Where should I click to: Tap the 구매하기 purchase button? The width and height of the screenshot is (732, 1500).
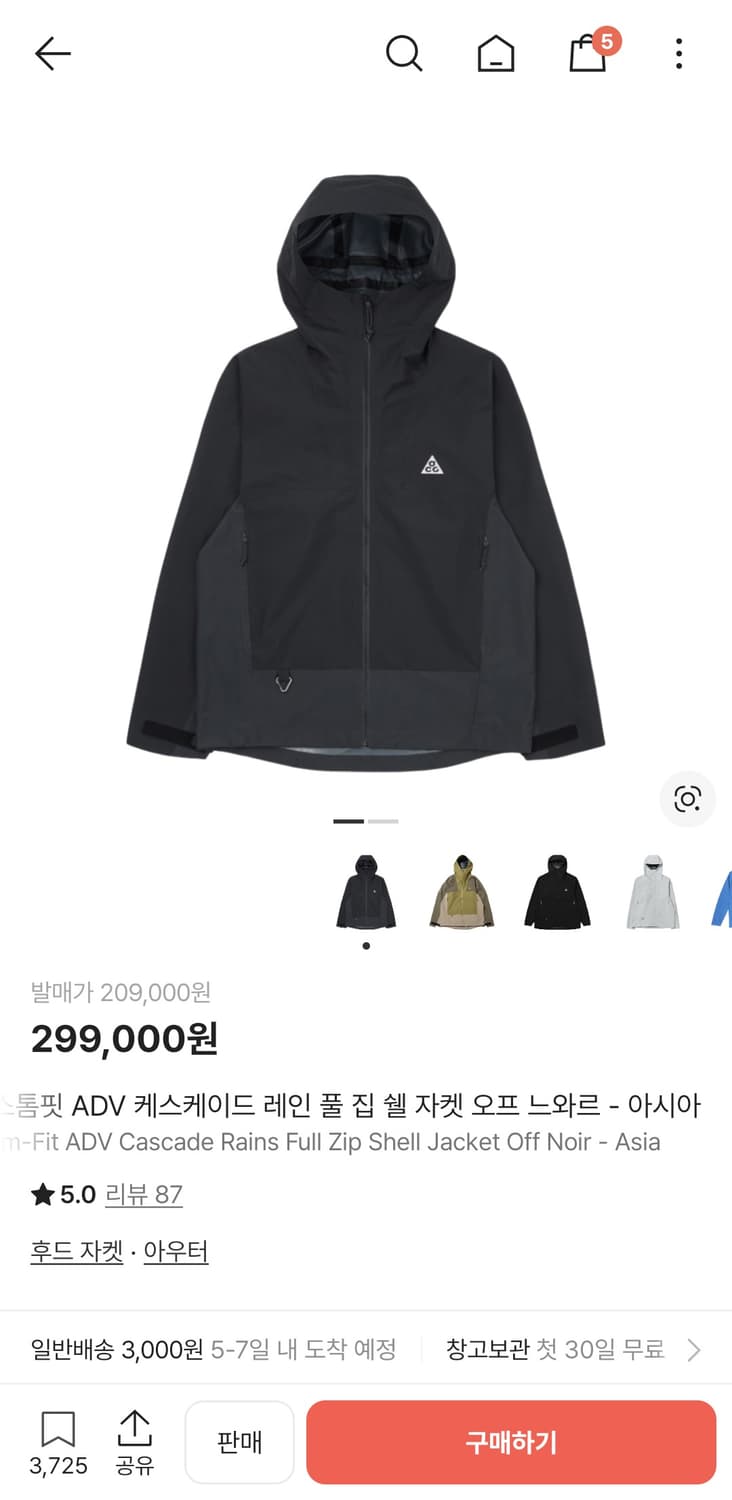512,1441
